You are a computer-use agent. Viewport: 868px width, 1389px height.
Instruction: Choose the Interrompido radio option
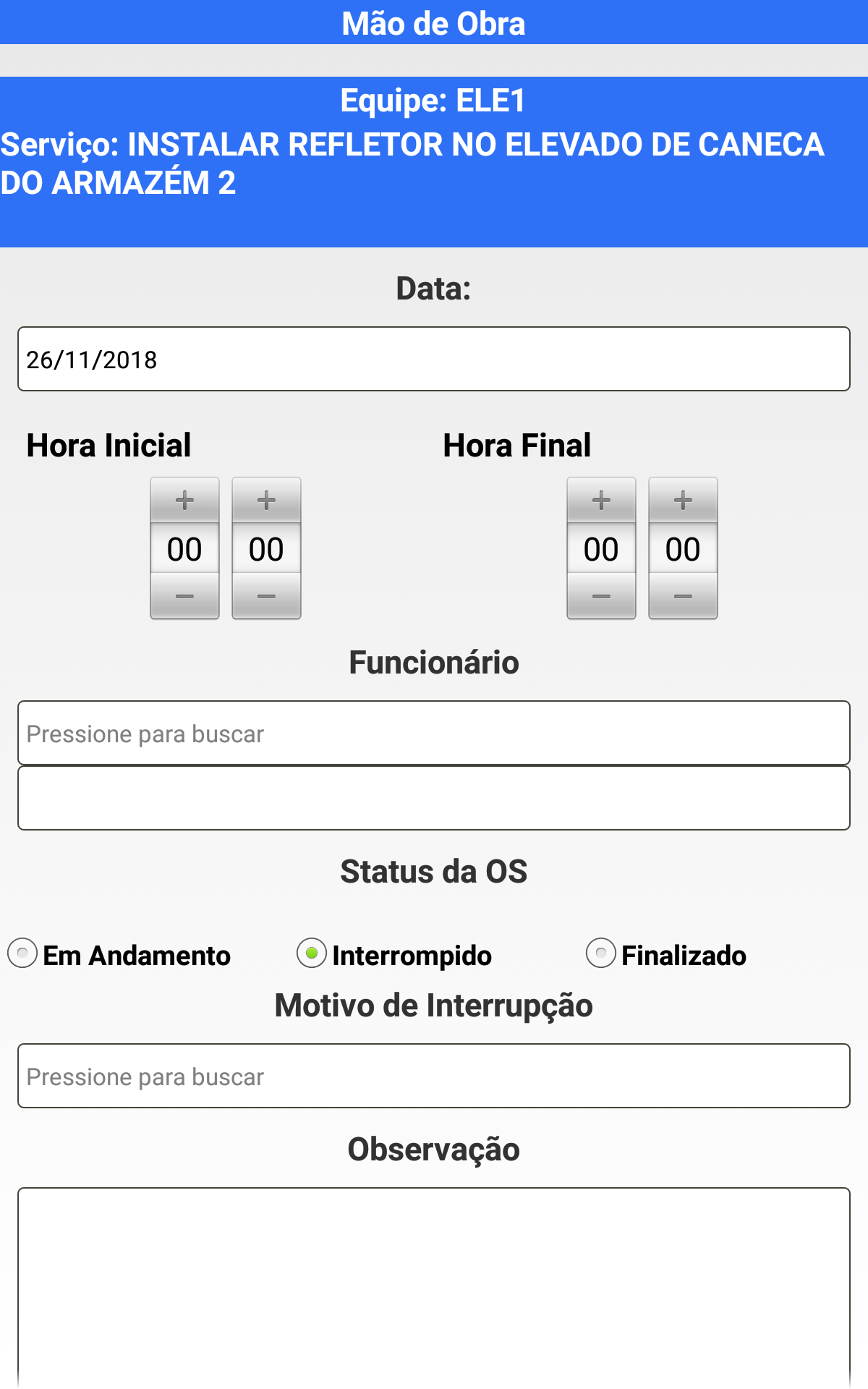(x=312, y=953)
